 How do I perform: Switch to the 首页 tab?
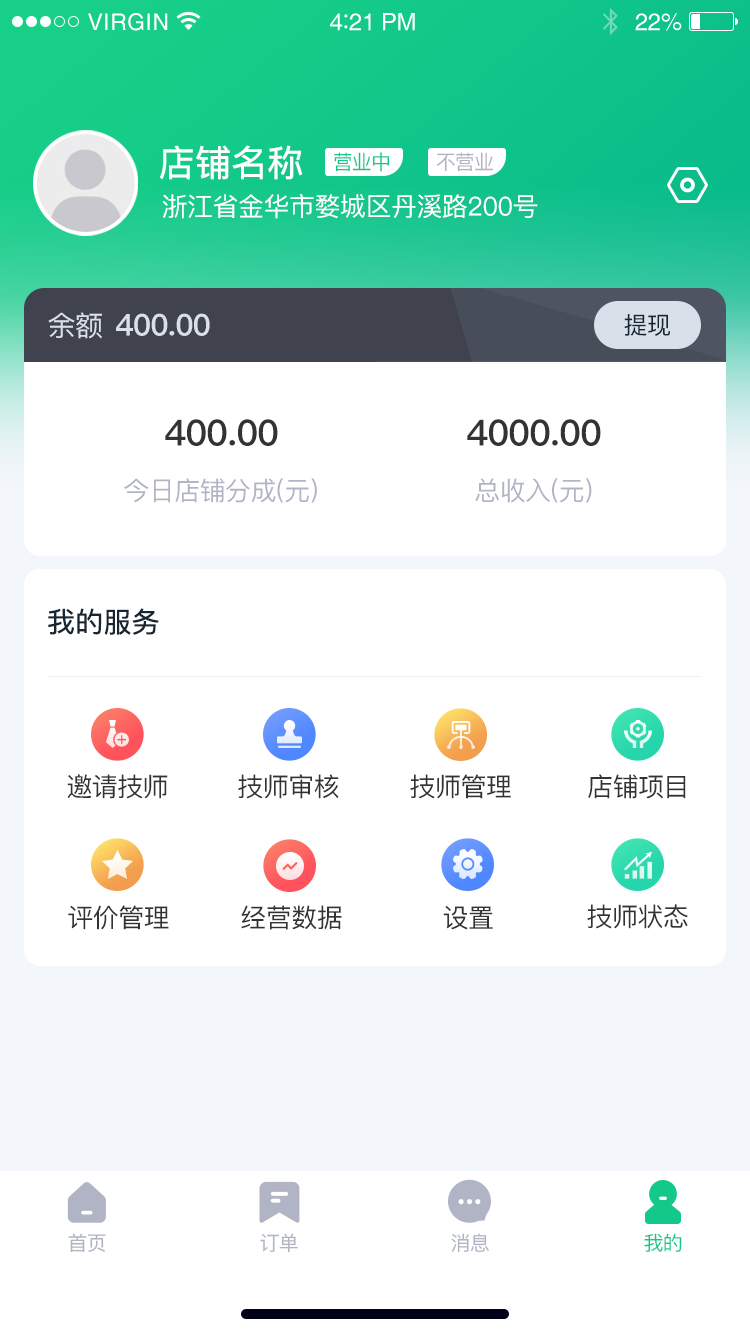click(87, 1216)
